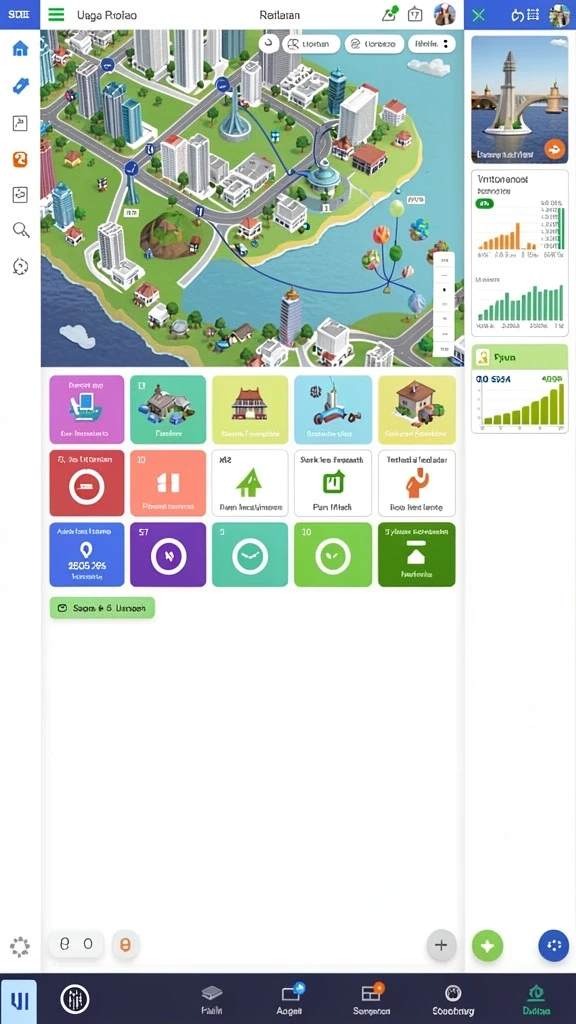Screen dimensions: 576x1024
Task: Open the calendar icon in the top bar
Action: click(x=415, y=14)
